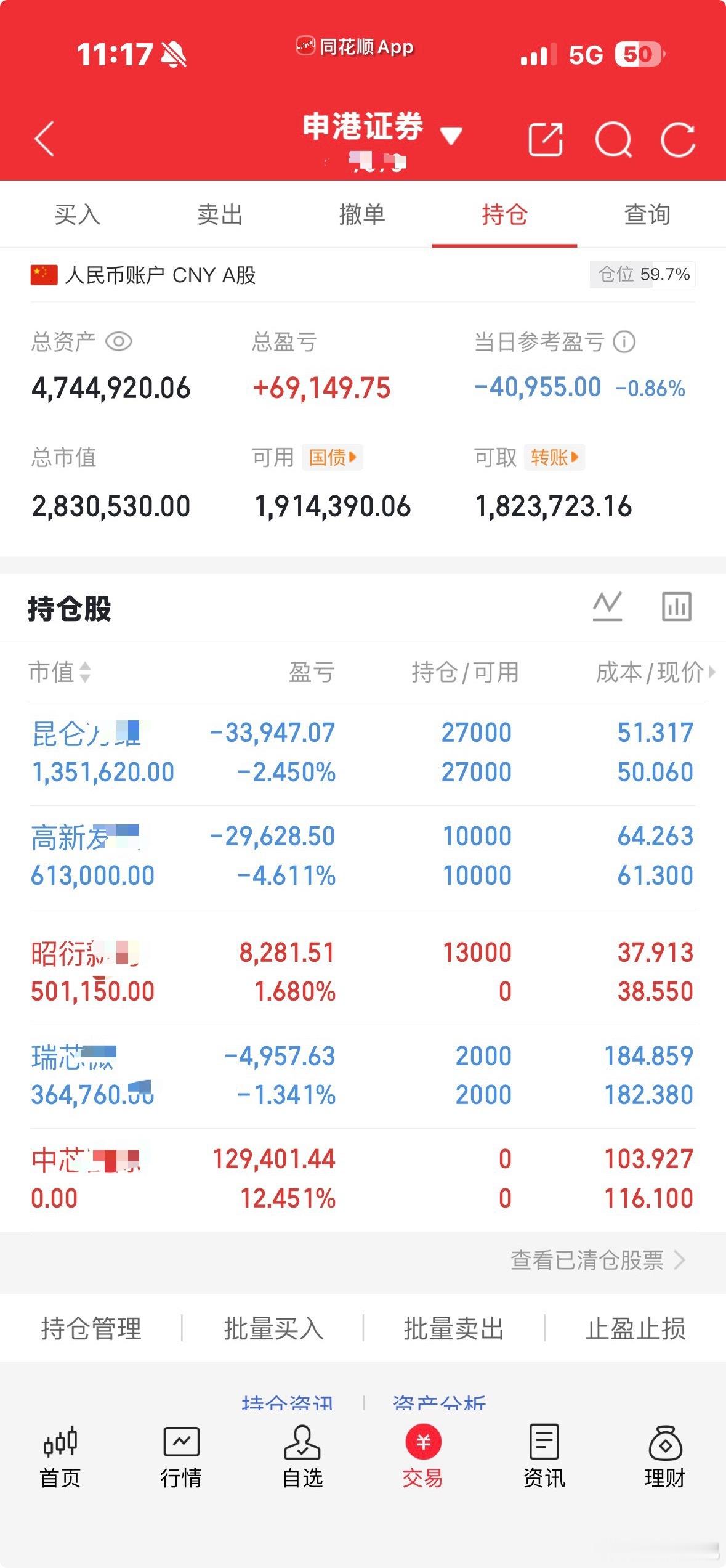Viewport: 726px width, 1568px height.
Task: Open broker switcher via 申港证券 dropdown arrow
Action: coord(451,137)
